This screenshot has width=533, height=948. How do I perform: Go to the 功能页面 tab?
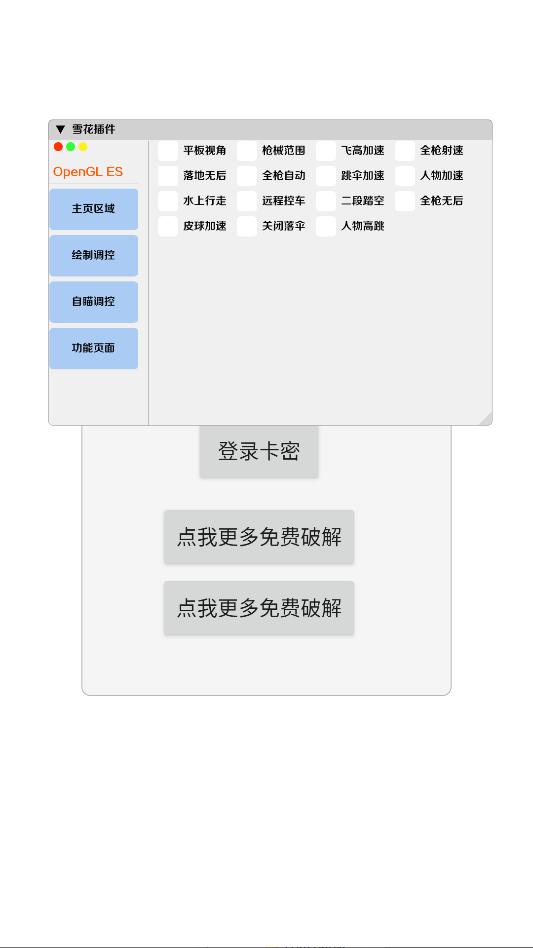point(94,349)
